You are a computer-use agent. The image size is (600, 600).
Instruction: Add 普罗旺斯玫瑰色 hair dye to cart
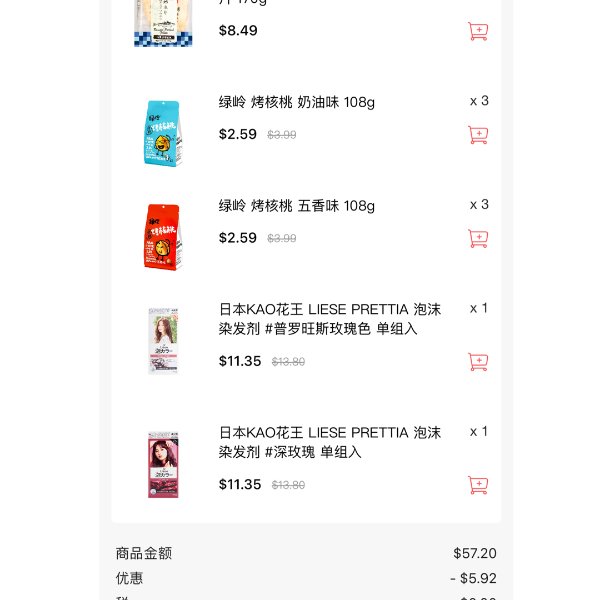(478, 362)
